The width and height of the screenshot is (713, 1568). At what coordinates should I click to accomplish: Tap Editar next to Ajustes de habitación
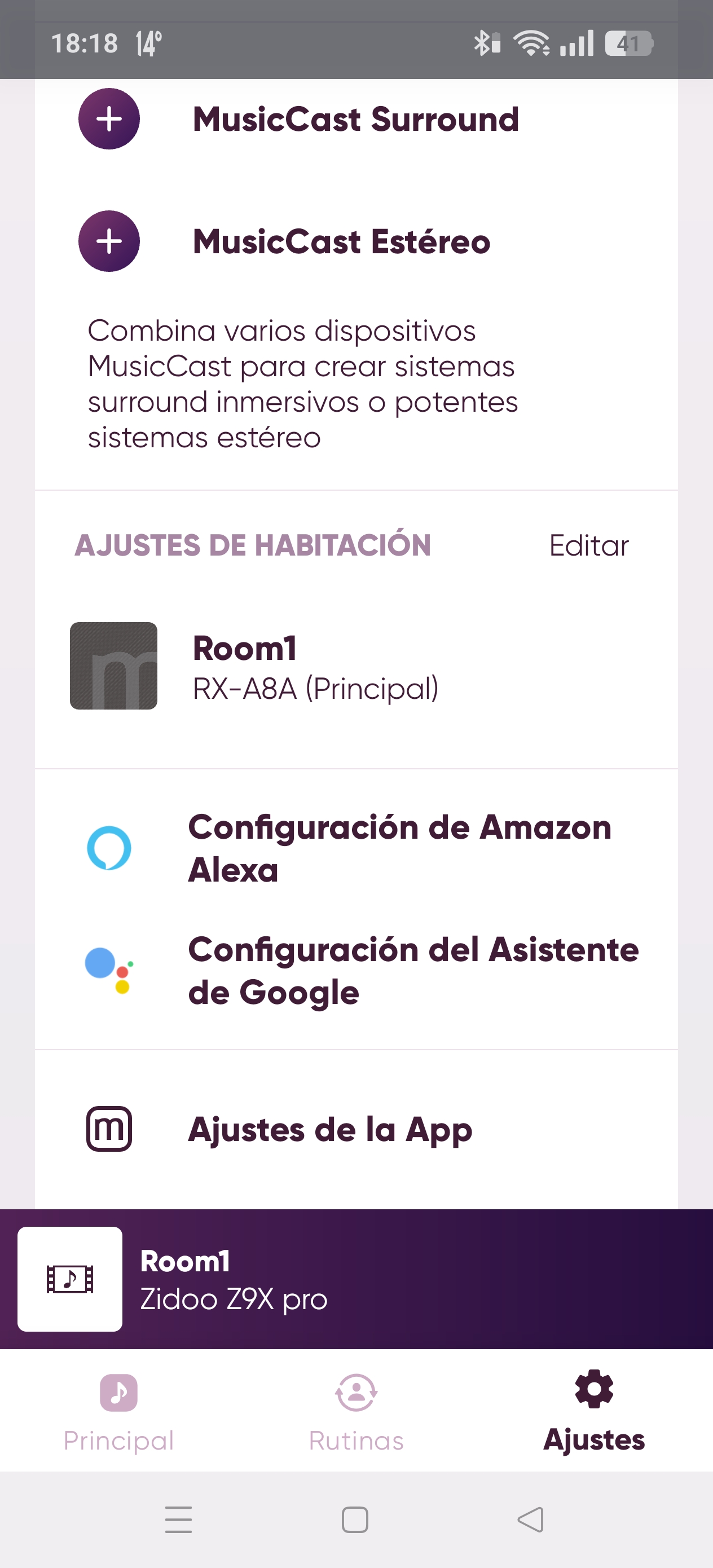click(x=589, y=545)
